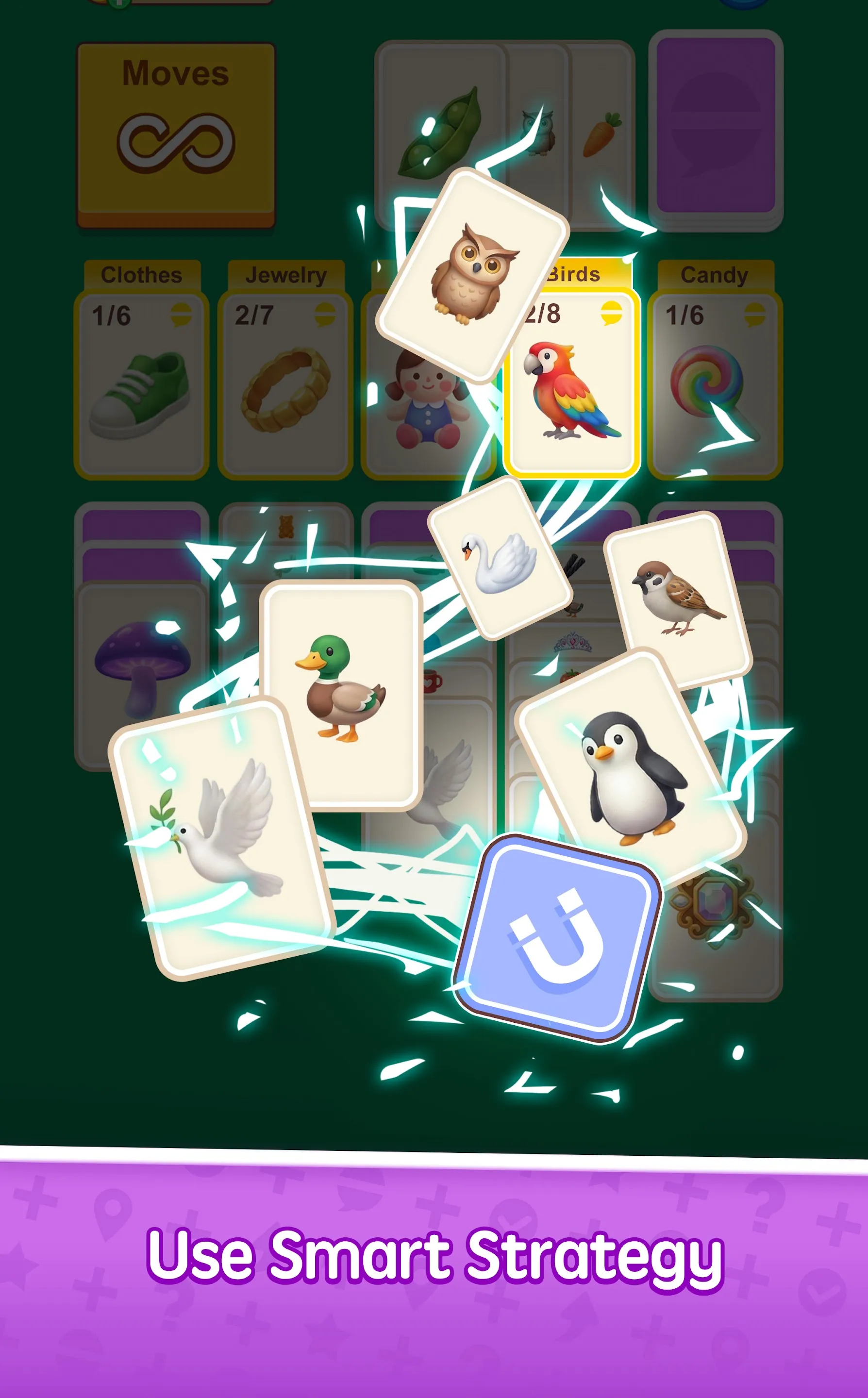Click the hint bubble on Candy category
The image size is (868, 1398).
pos(755,315)
